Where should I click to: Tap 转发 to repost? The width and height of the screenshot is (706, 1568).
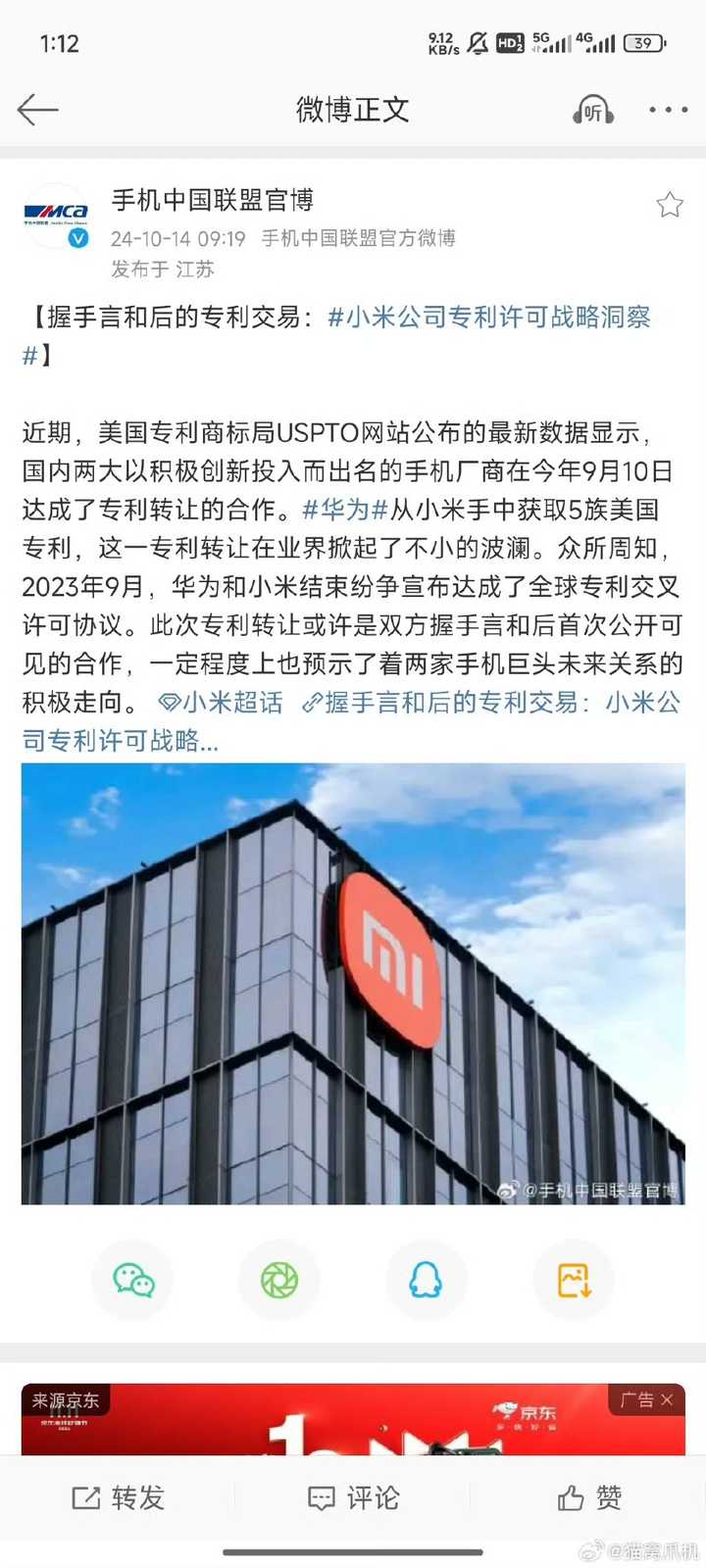click(x=118, y=1497)
